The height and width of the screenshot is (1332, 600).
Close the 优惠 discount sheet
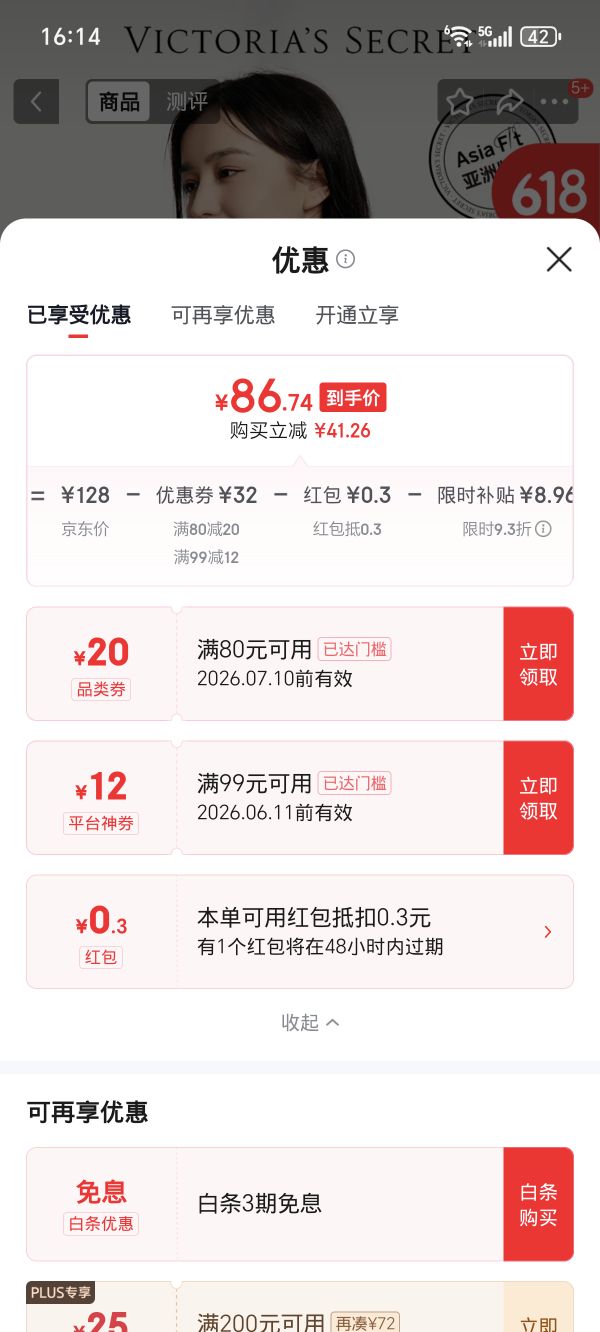click(559, 260)
